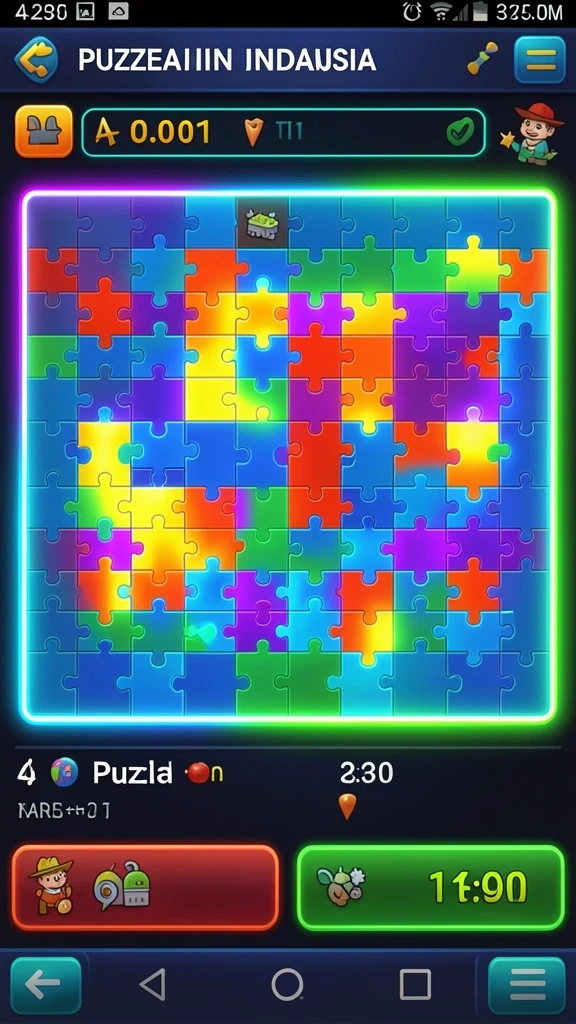
Task: Tap the system back triangle in the navigation bar
Action: click(x=153, y=984)
